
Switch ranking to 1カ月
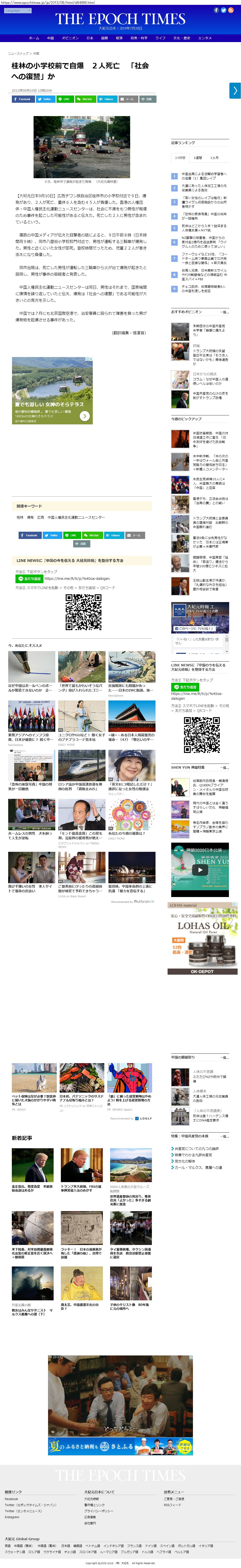coord(214,158)
